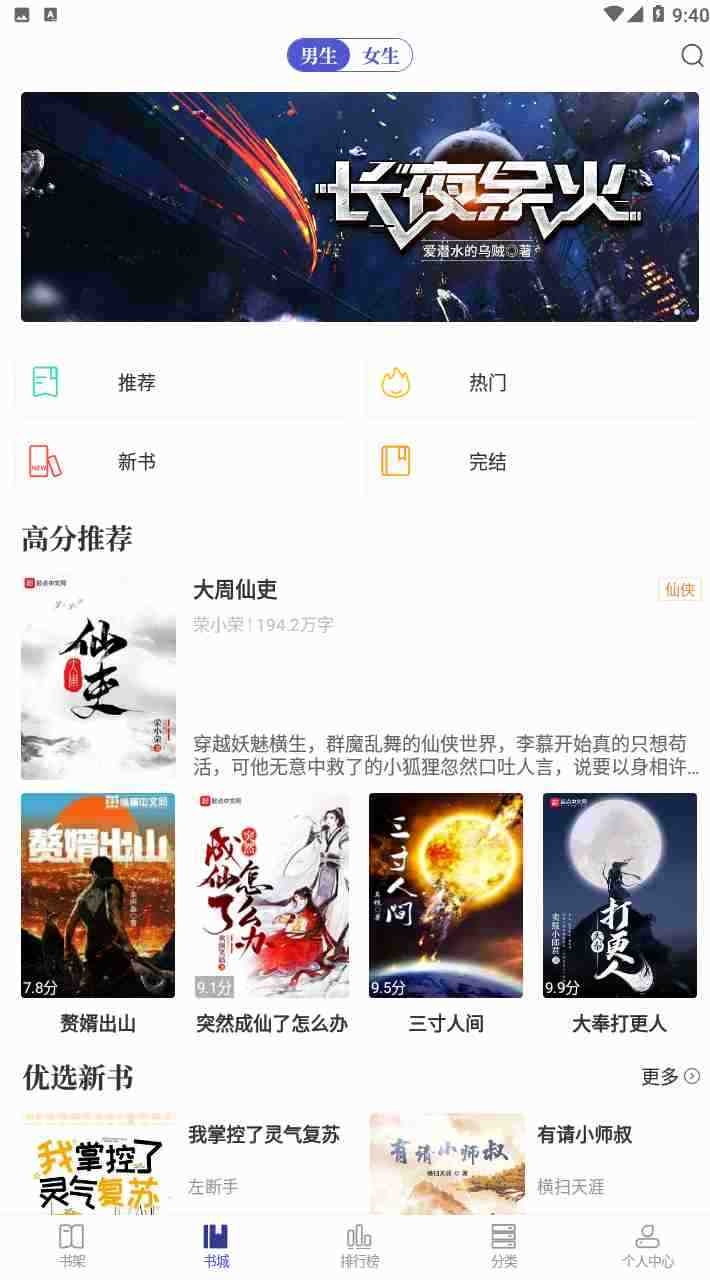Open the book 大周仙吏

coord(360,677)
